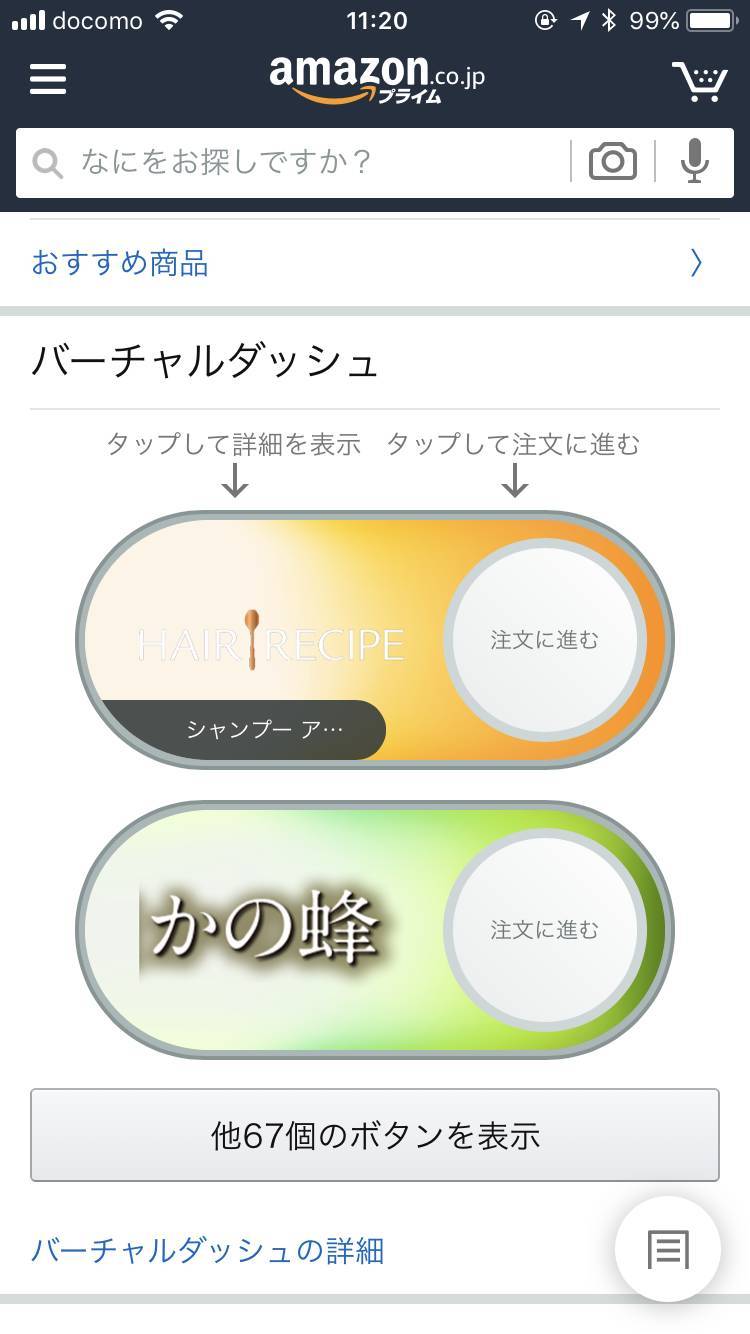Focus the なにをお探しですか search field

coord(300,162)
